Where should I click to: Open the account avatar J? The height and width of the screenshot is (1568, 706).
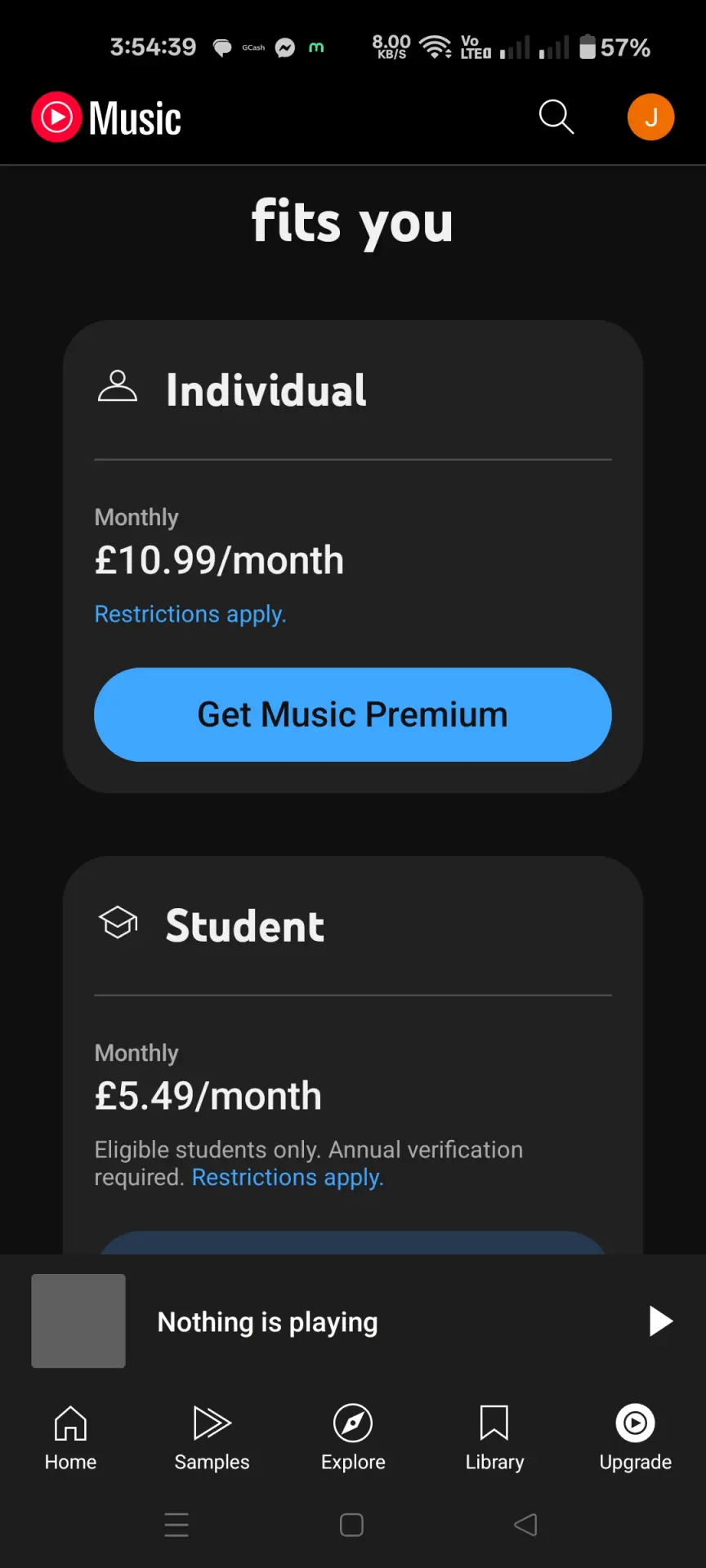coord(650,117)
